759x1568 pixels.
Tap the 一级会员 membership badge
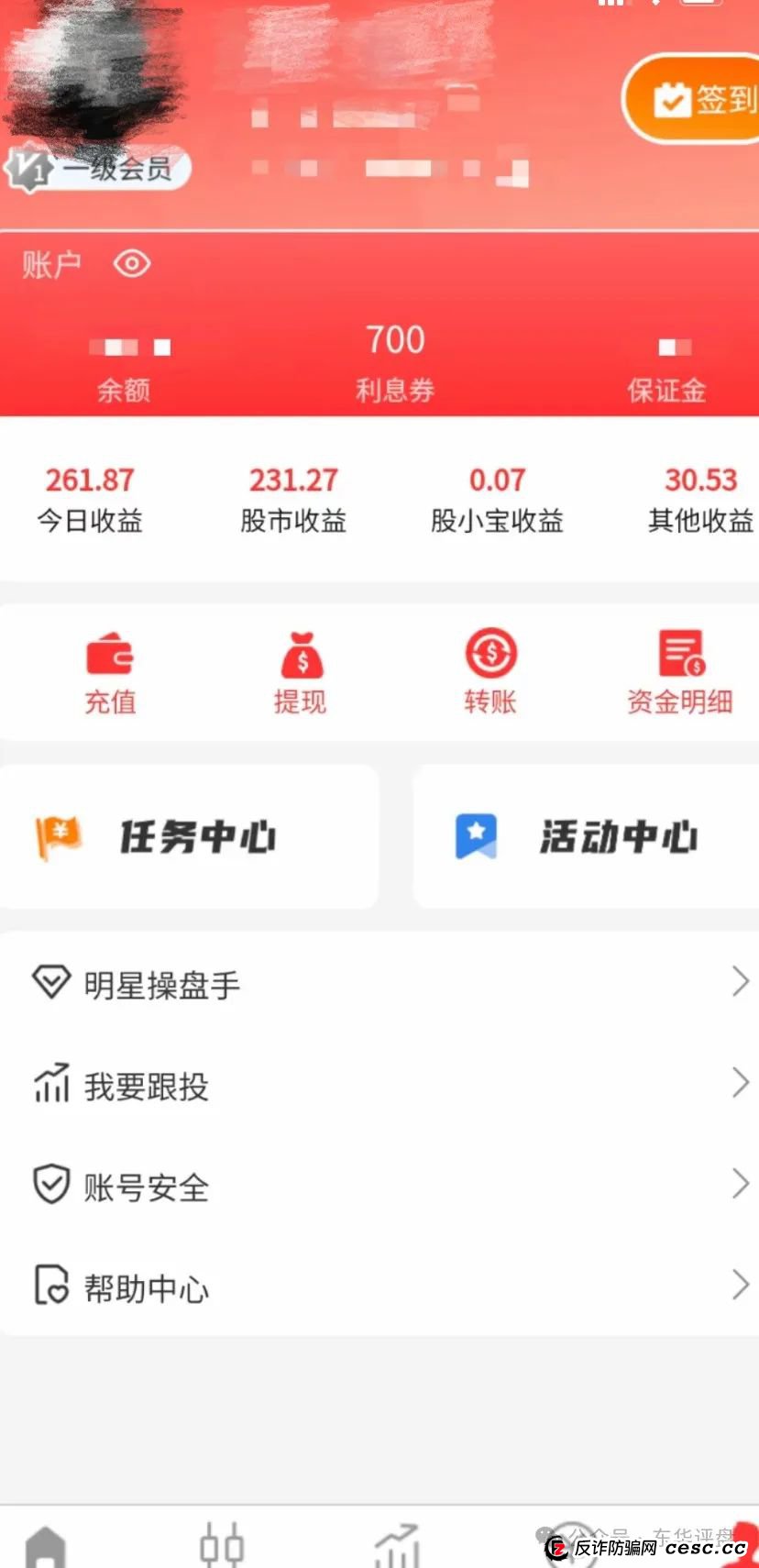tap(98, 171)
